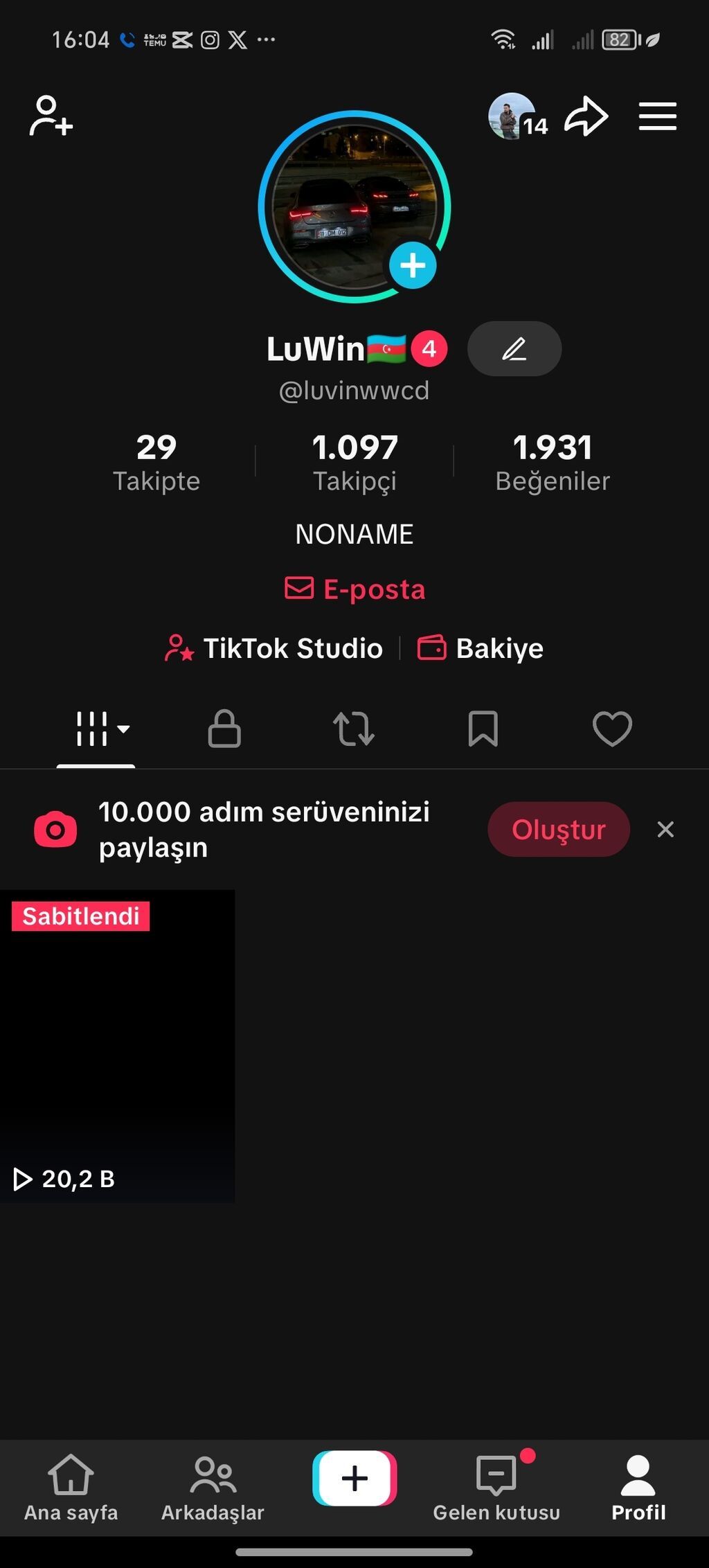The image size is (709, 1568).
Task: Open TikTok Studio
Action: tap(274, 648)
